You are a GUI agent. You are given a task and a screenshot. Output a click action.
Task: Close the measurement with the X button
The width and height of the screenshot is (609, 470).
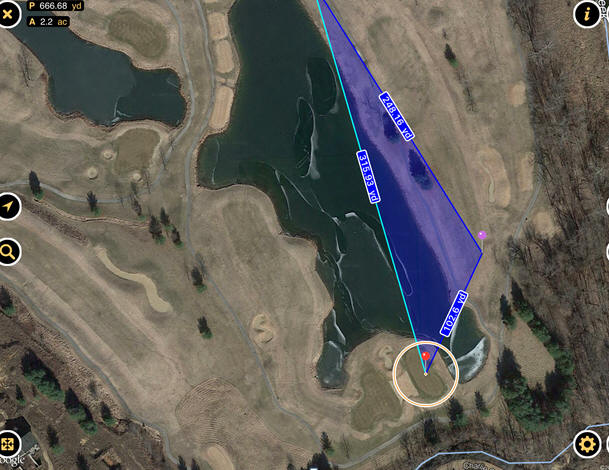point(7,15)
